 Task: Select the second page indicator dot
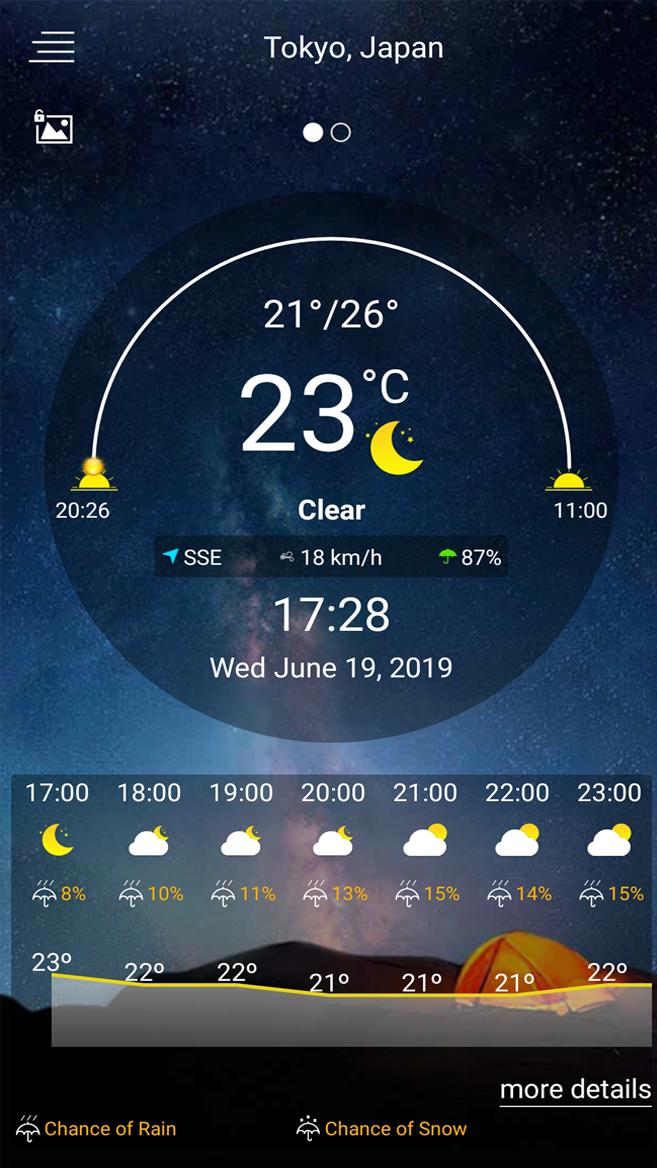tap(341, 132)
